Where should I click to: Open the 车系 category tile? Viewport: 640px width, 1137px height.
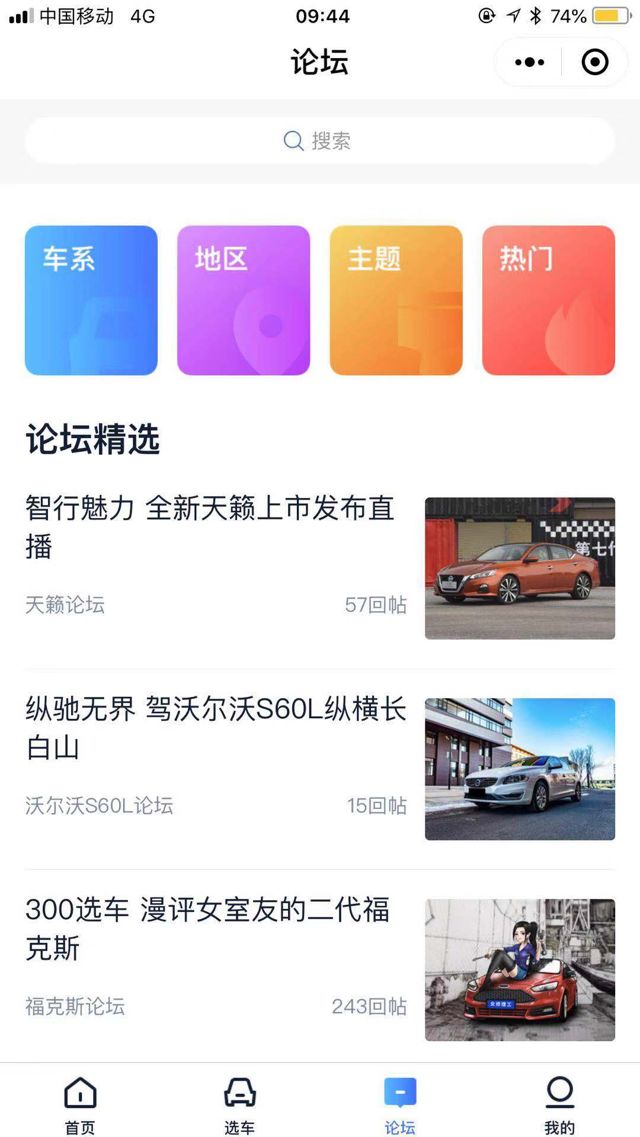pyautogui.click(x=91, y=300)
